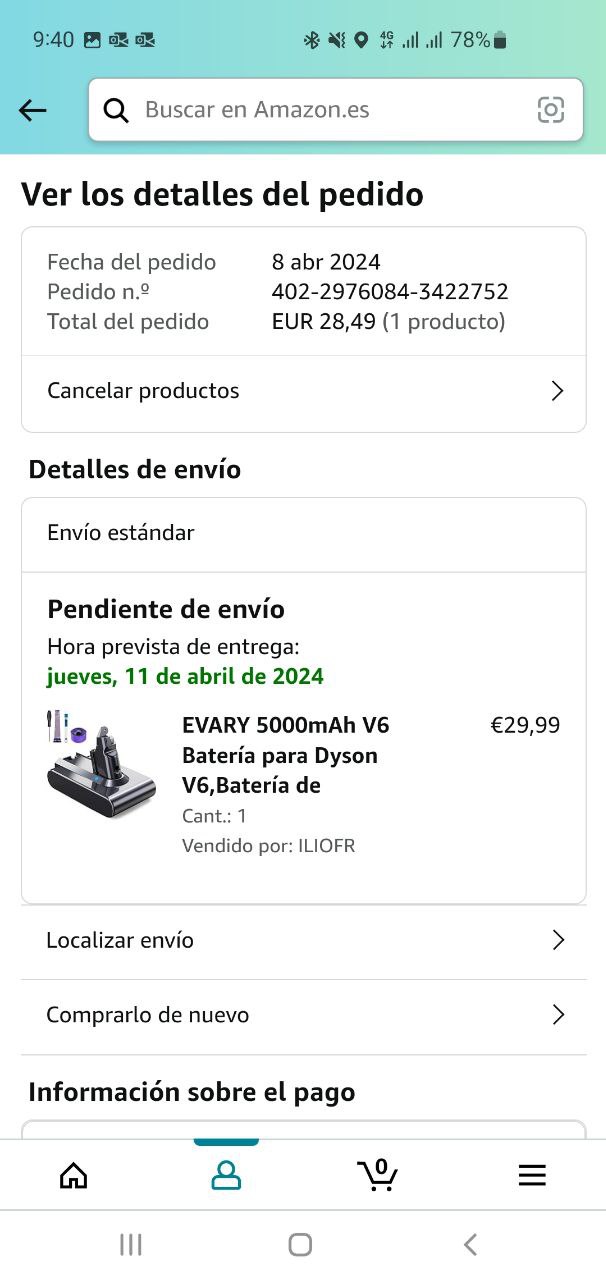Open the shopping cart tab
Viewport: 606px width, 1280px height.
point(378,1175)
